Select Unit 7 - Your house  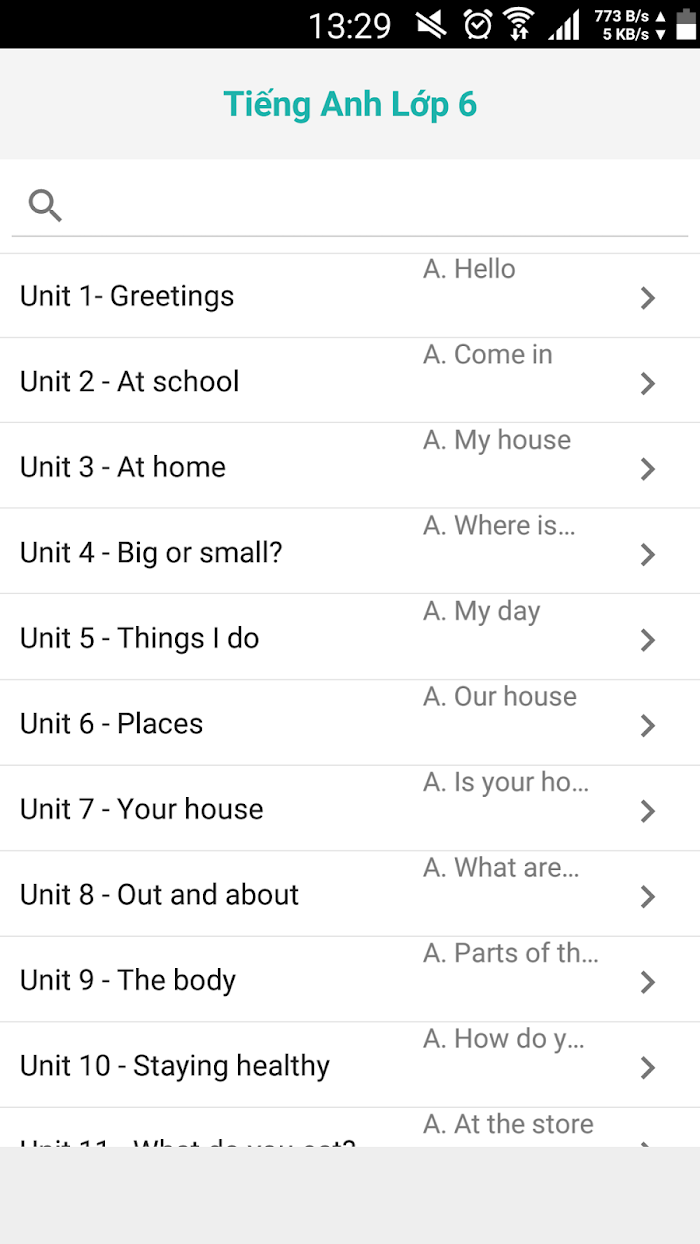point(350,809)
